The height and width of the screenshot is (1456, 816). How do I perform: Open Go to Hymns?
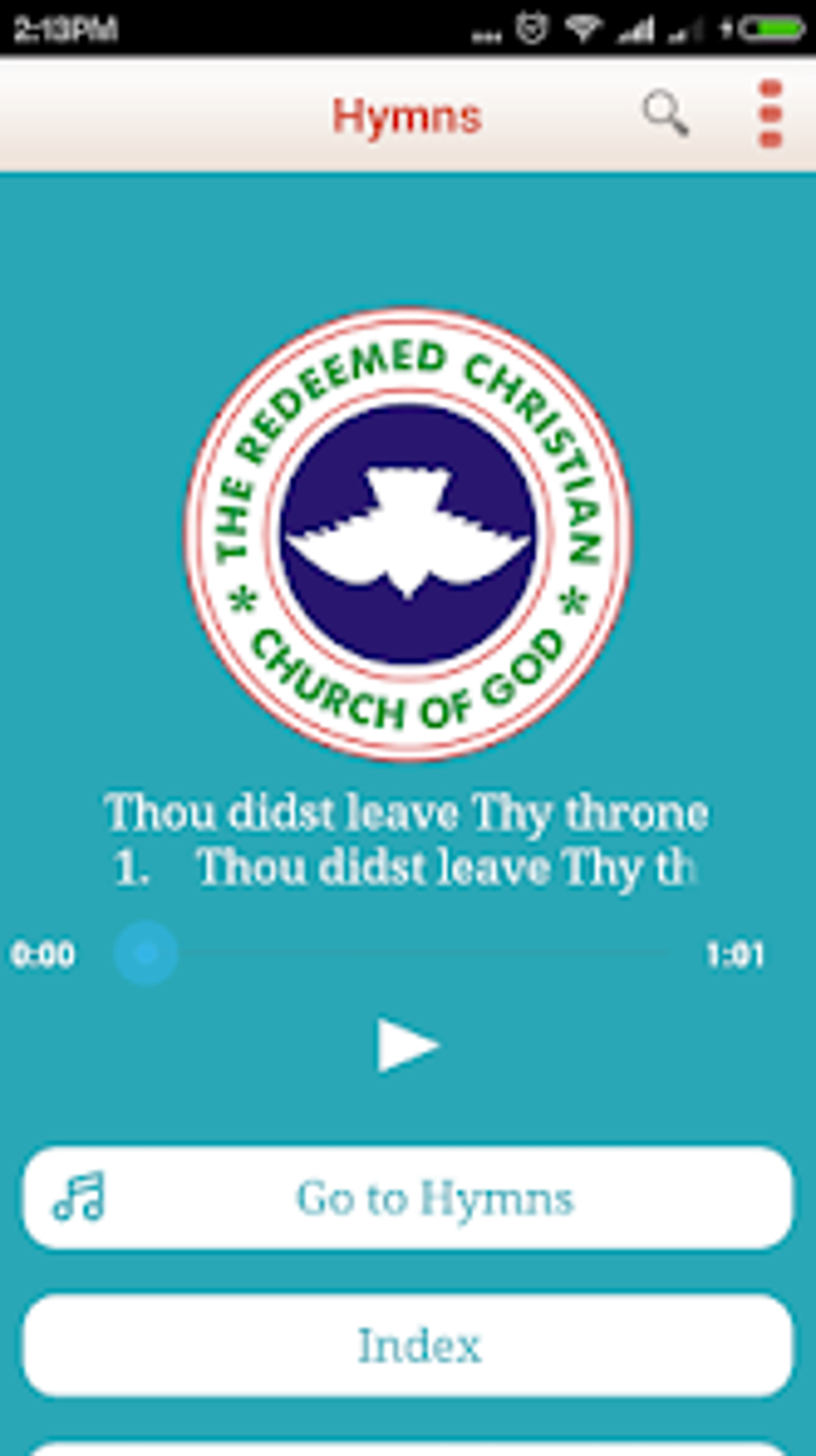tap(408, 1198)
